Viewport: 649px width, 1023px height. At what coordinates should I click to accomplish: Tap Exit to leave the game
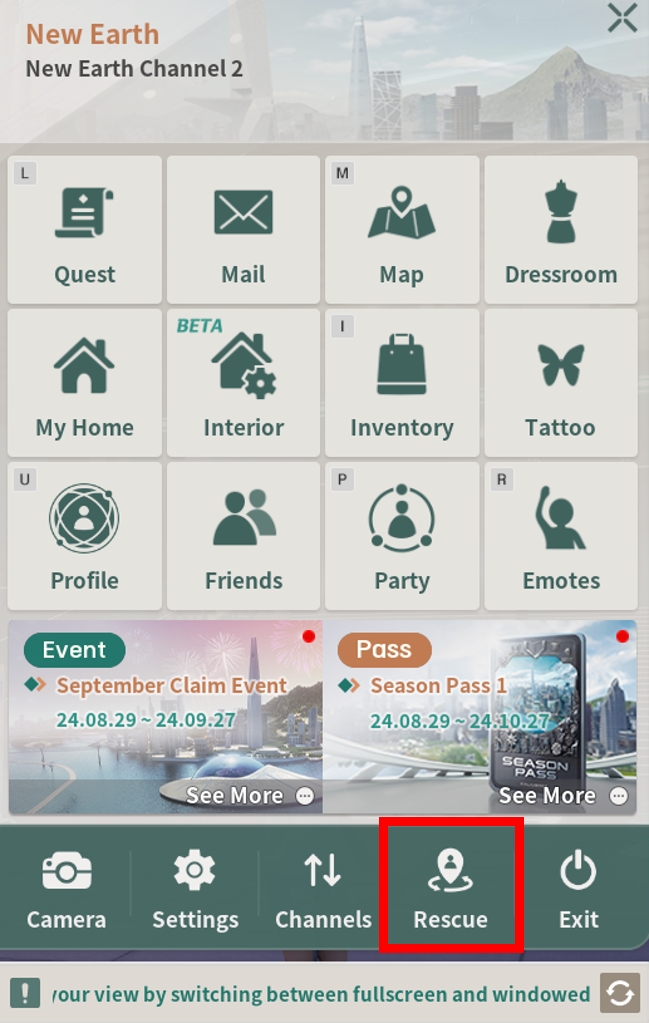pyautogui.click(x=579, y=890)
